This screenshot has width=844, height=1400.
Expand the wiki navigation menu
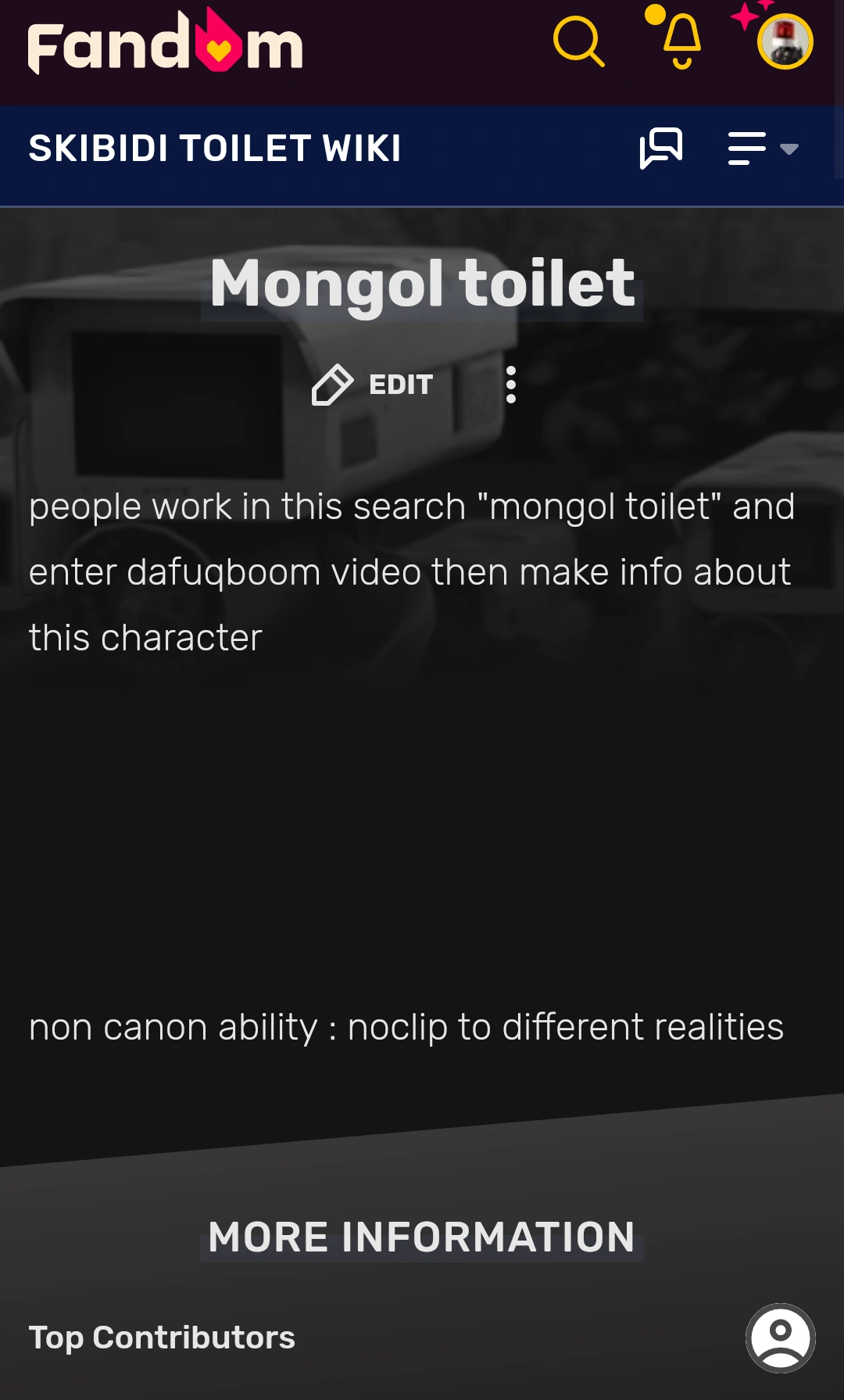tap(762, 149)
